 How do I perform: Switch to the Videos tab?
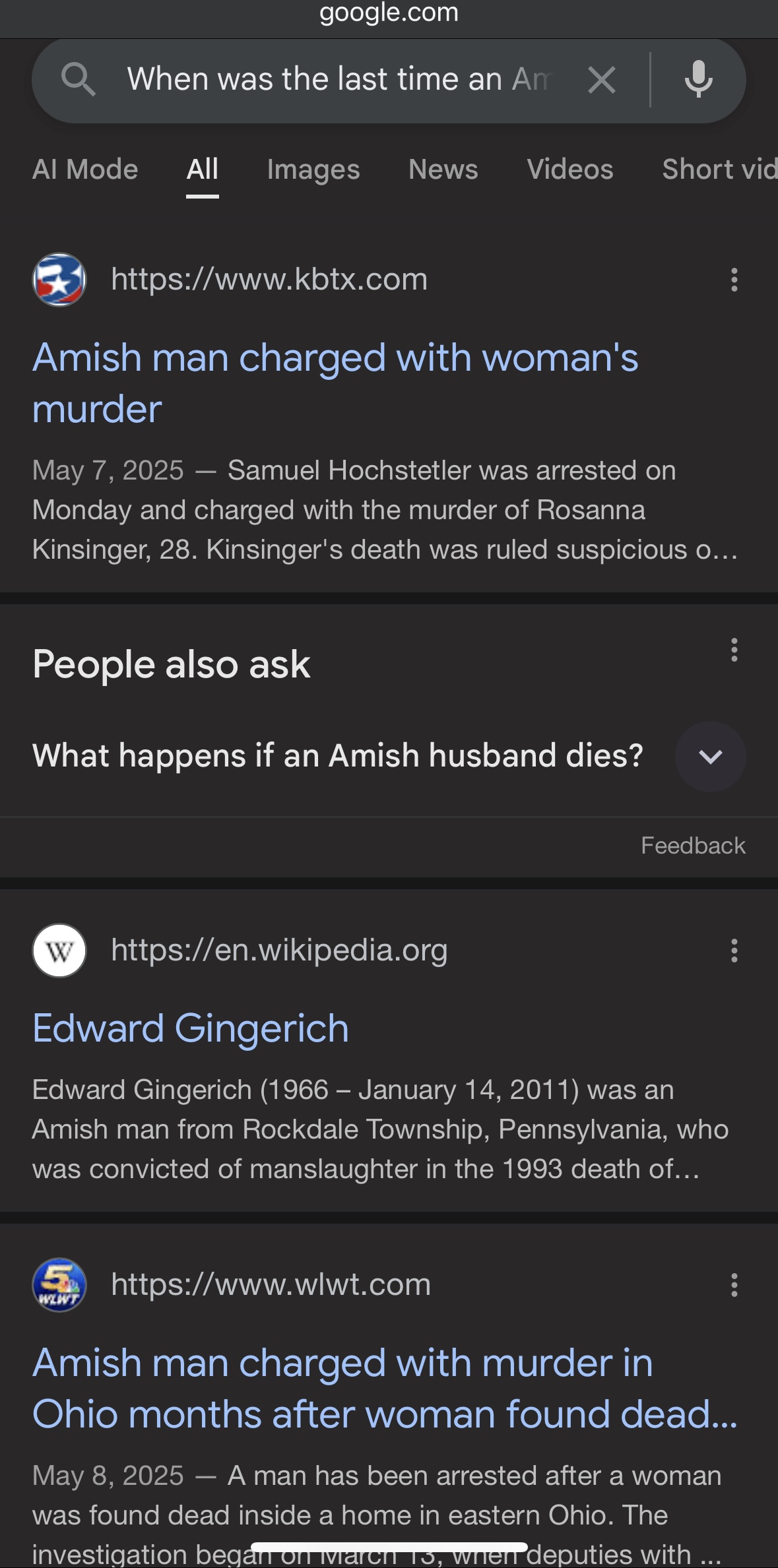click(x=570, y=170)
